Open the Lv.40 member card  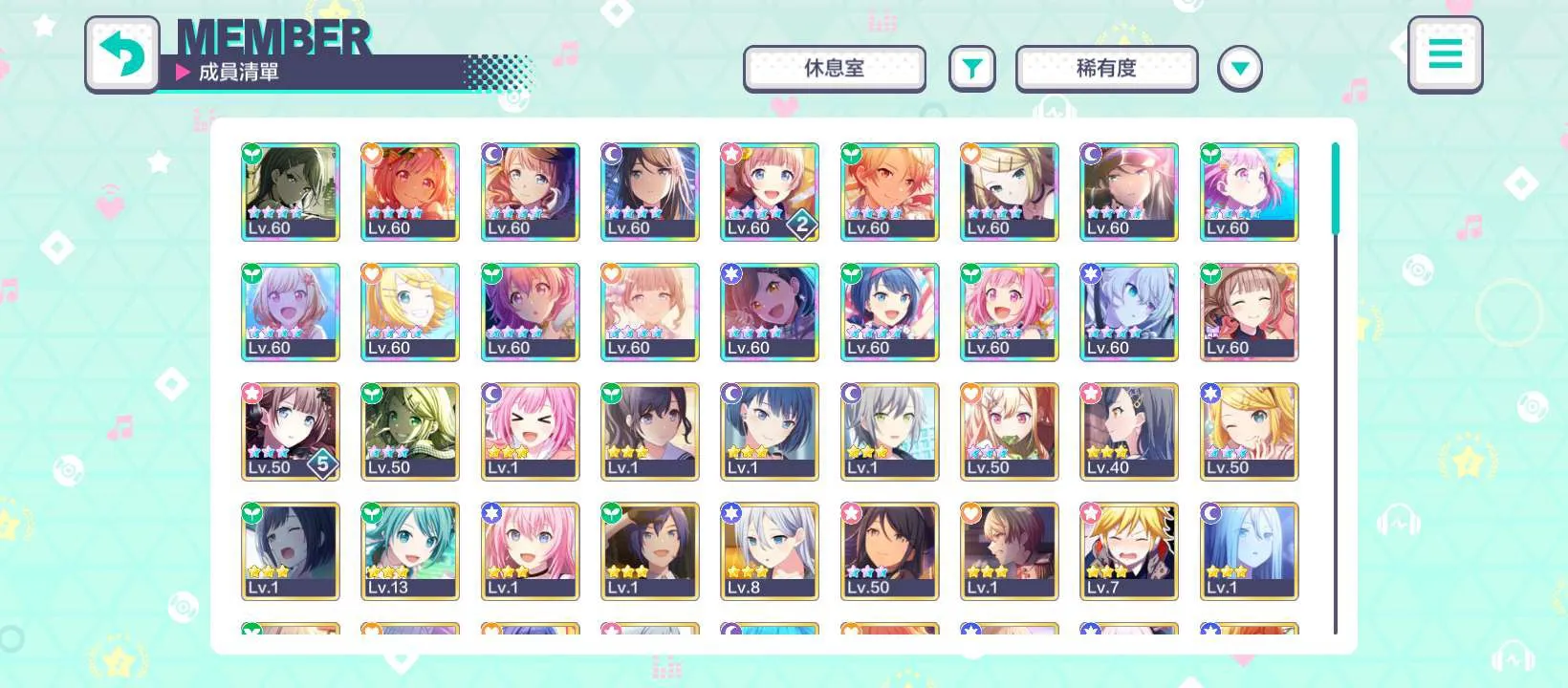1128,431
